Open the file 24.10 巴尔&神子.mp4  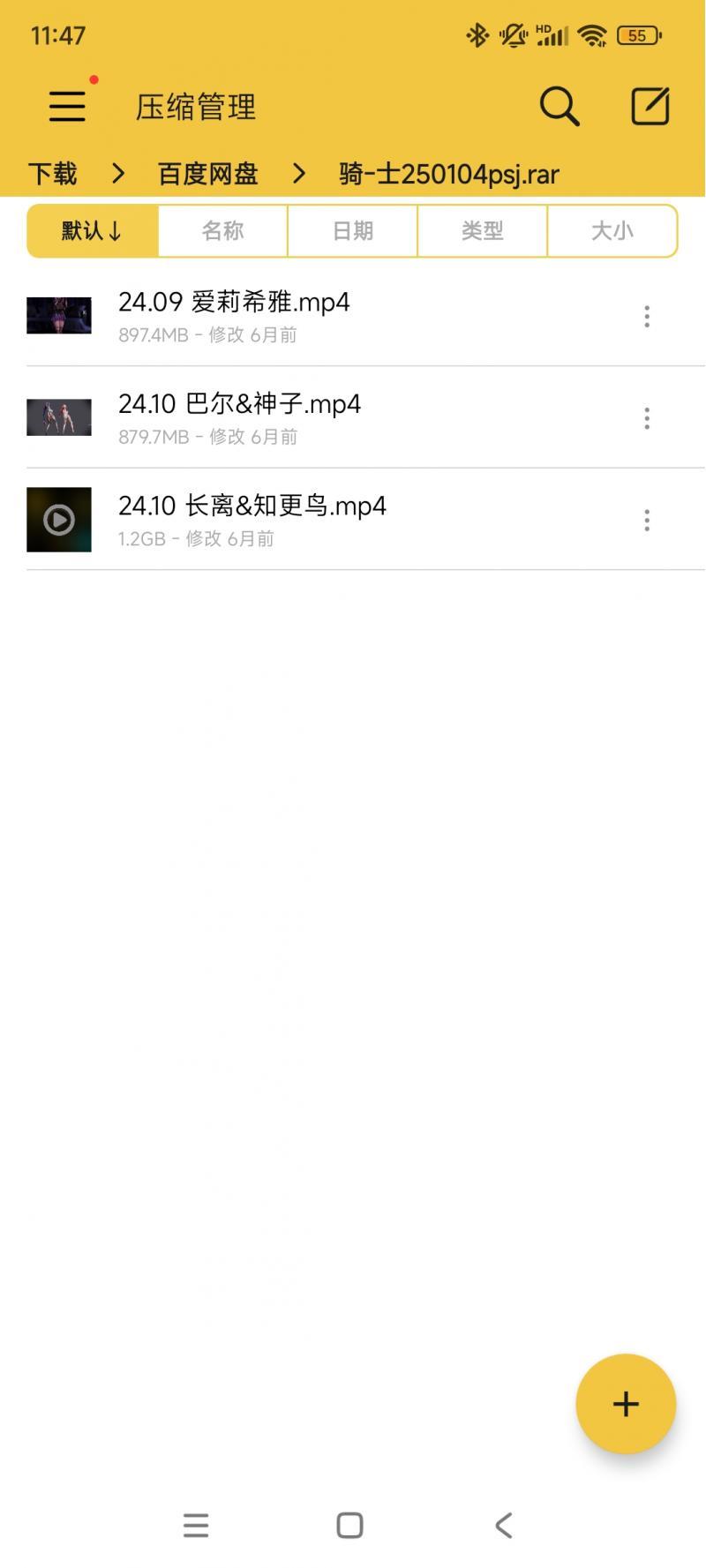pyautogui.click(x=239, y=404)
